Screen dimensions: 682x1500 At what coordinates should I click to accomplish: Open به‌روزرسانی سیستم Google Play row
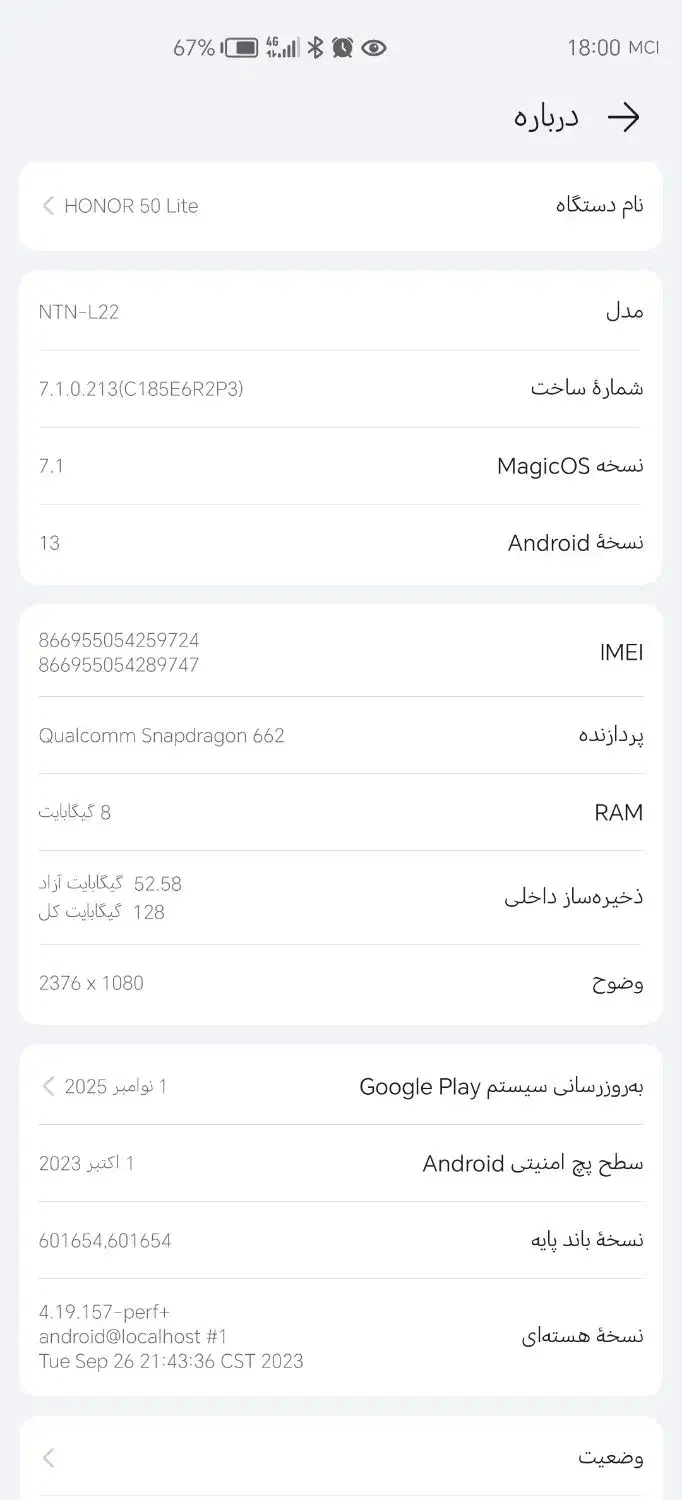pos(340,1086)
